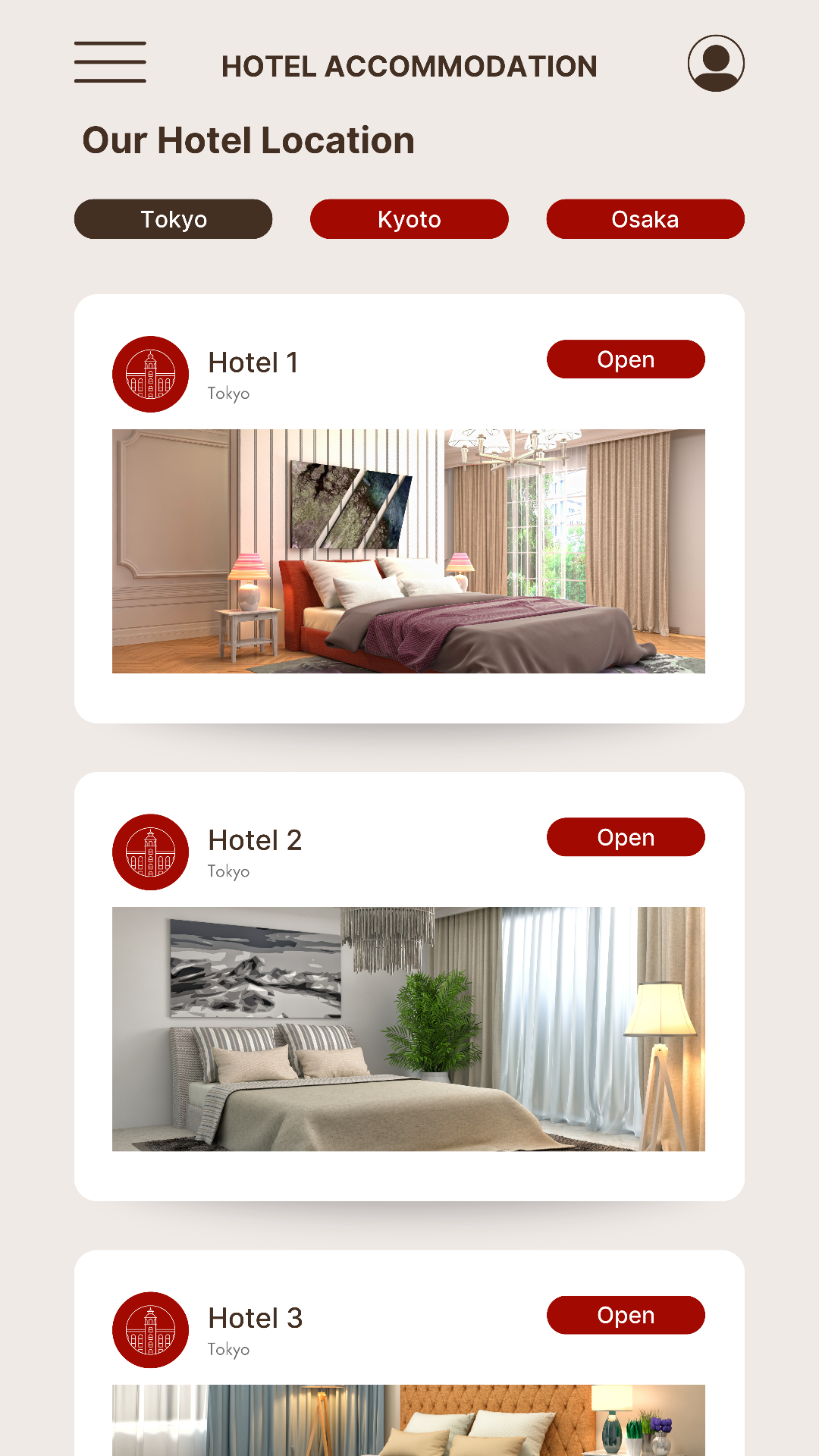Tap Open button for Hotel 1
819x1456 pixels.
[626, 359]
